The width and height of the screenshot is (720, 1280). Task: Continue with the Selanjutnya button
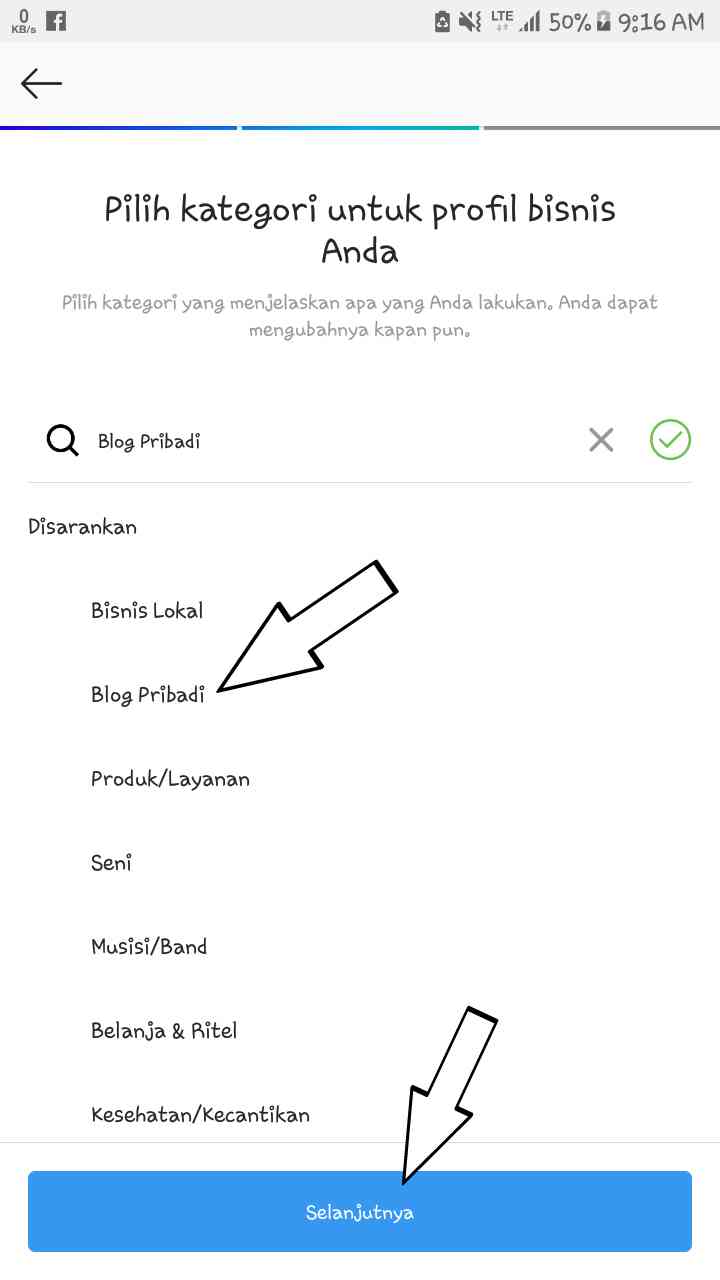tap(360, 1212)
